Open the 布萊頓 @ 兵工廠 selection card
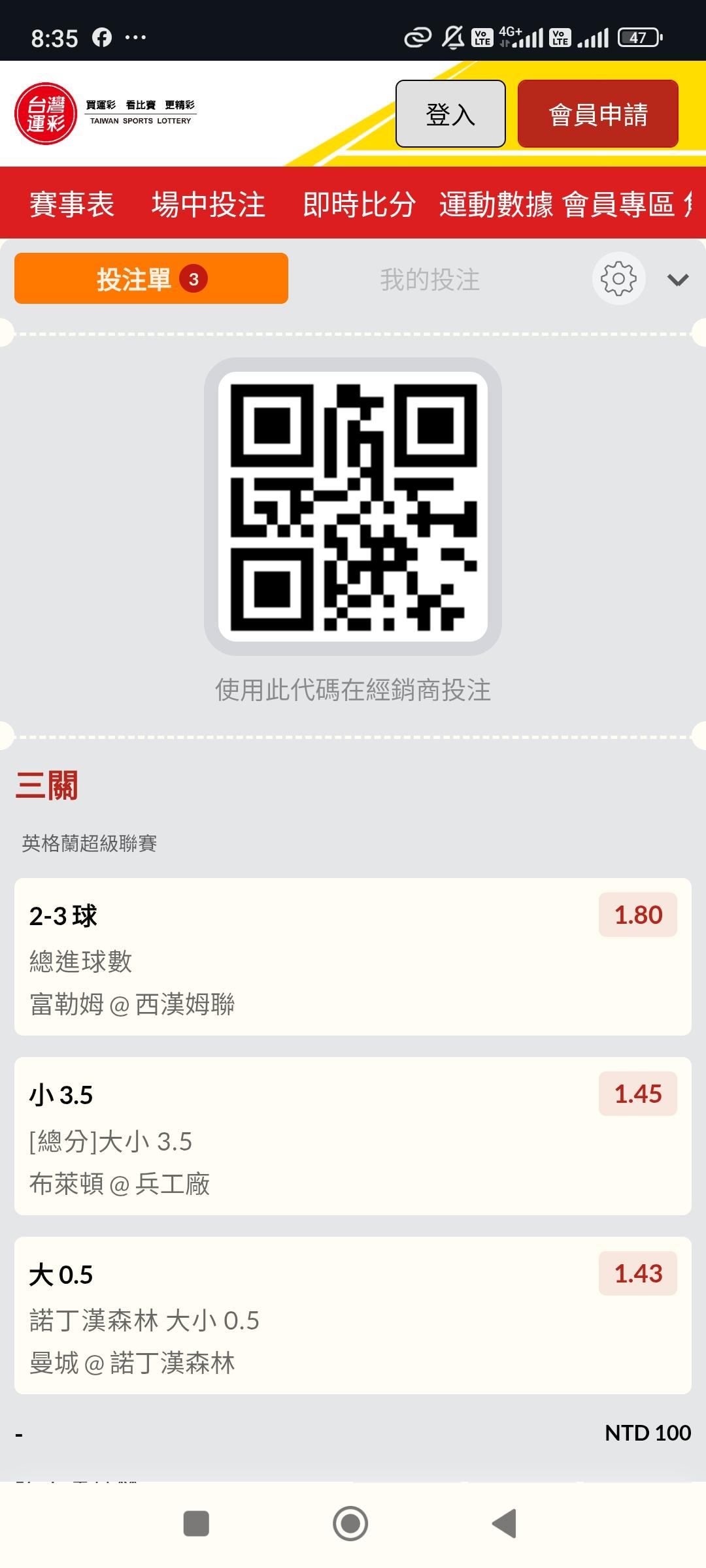 point(352,1136)
